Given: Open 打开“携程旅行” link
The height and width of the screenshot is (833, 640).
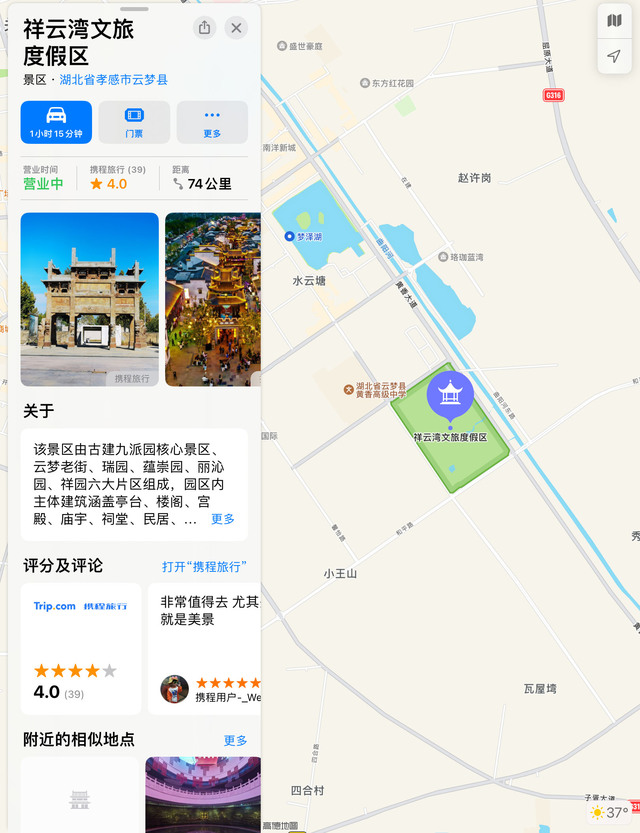Looking at the screenshot, I should (204, 567).
